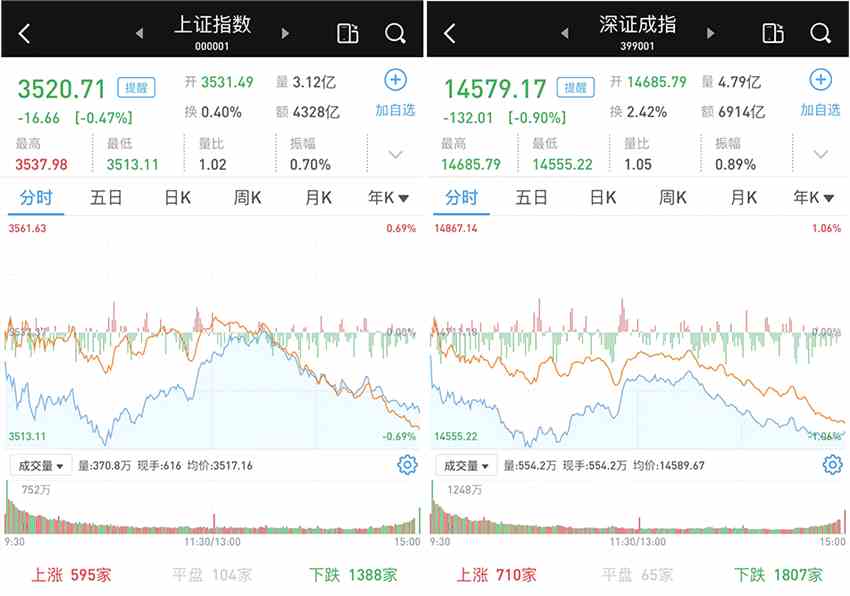The height and width of the screenshot is (596, 850).
Task: Open the 年K dropdown under 上证指数
Action: coord(389,198)
